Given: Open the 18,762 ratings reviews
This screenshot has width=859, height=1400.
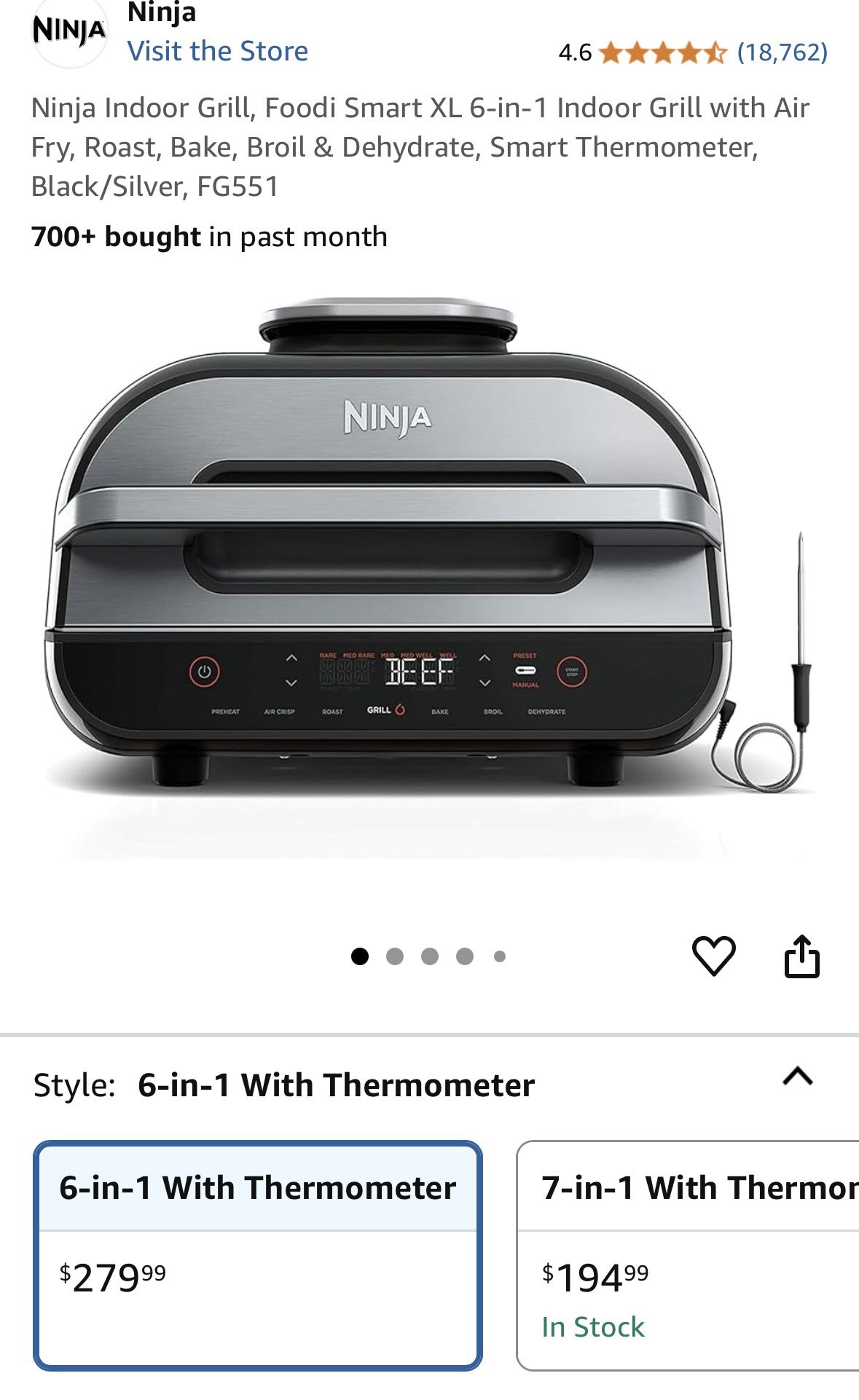Looking at the screenshot, I should coord(782,52).
